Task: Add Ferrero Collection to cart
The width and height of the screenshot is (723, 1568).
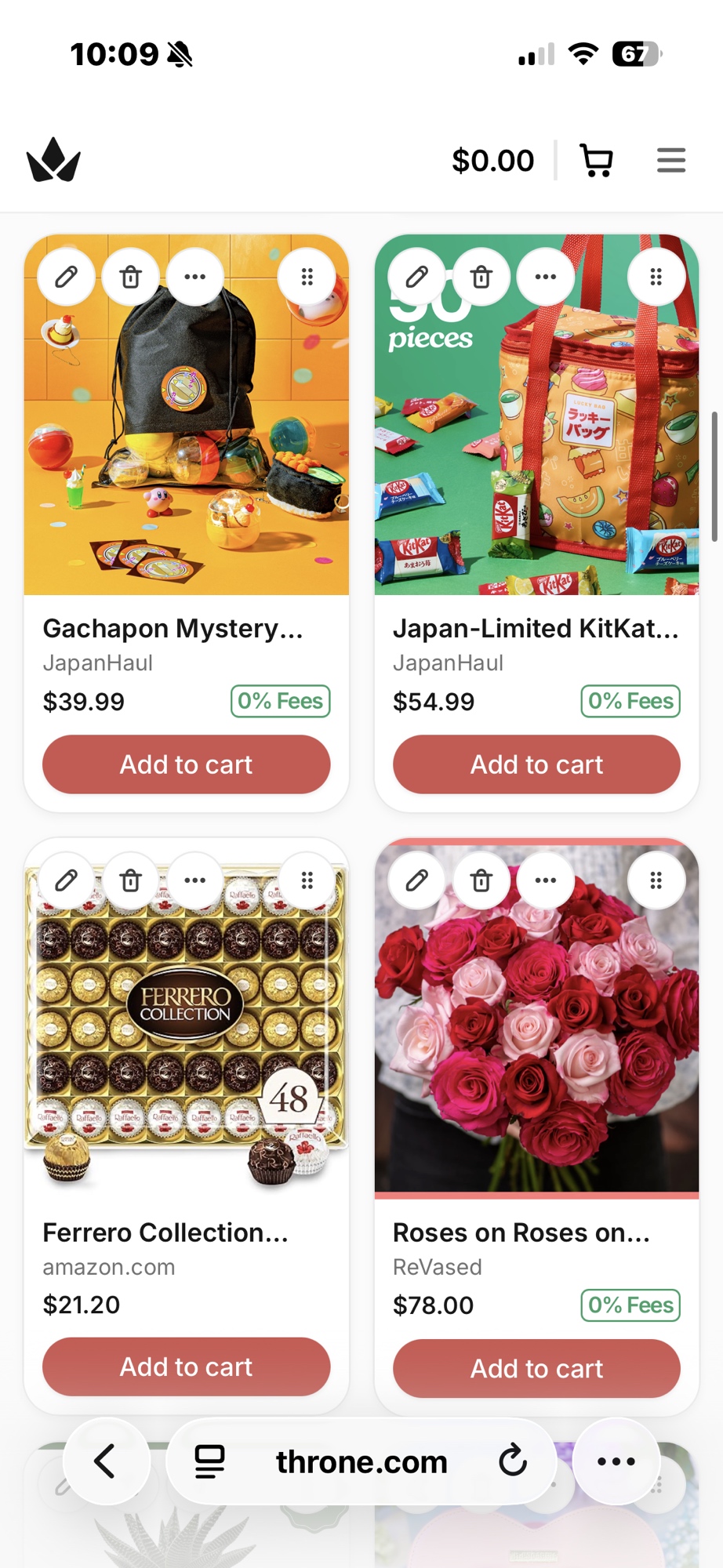Action: click(186, 1367)
